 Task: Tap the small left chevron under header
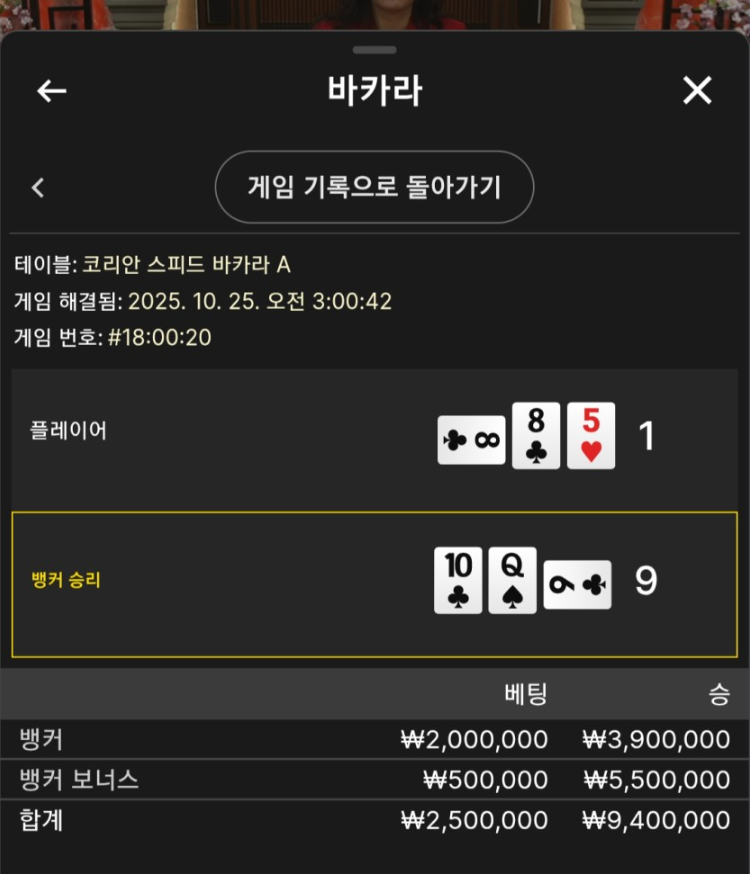38,187
